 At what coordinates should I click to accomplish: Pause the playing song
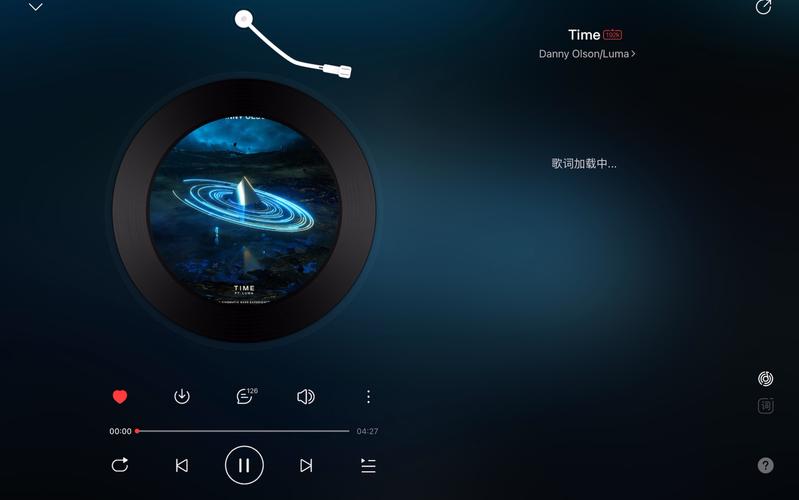[x=244, y=465]
